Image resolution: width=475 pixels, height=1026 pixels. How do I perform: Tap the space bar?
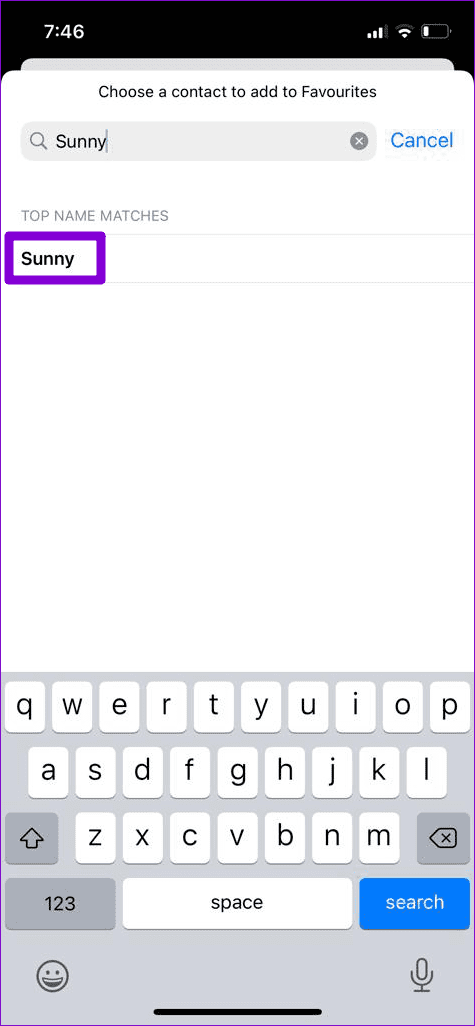click(x=237, y=903)
